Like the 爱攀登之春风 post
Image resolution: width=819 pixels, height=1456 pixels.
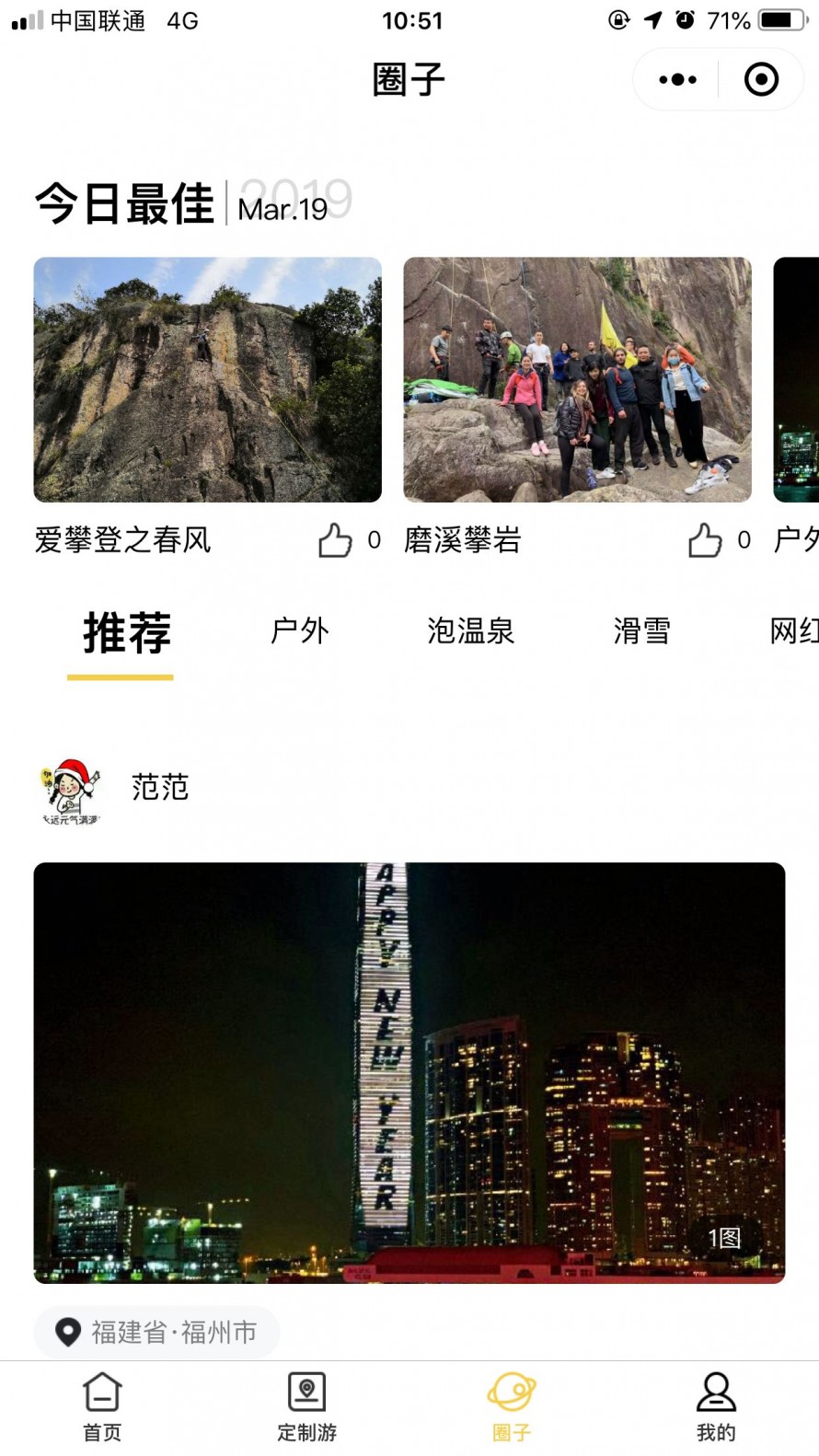coord(336,540)
